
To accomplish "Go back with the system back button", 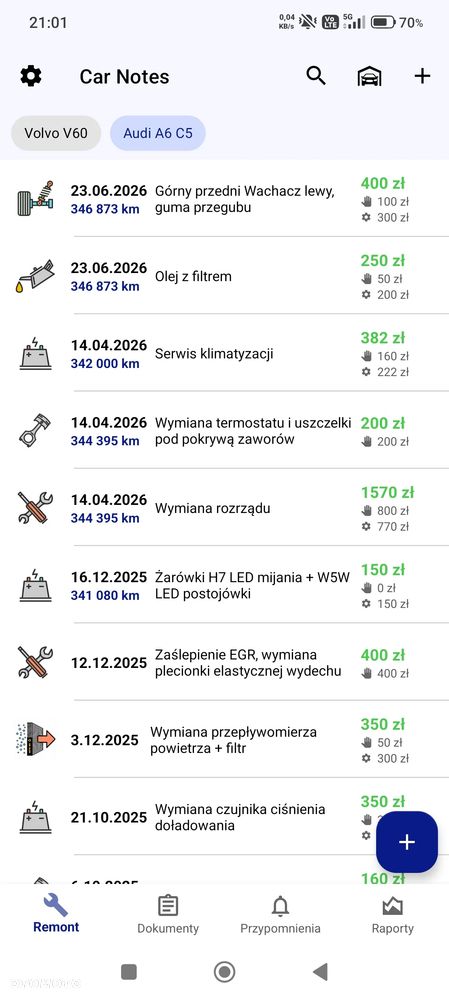I will 320,971.
